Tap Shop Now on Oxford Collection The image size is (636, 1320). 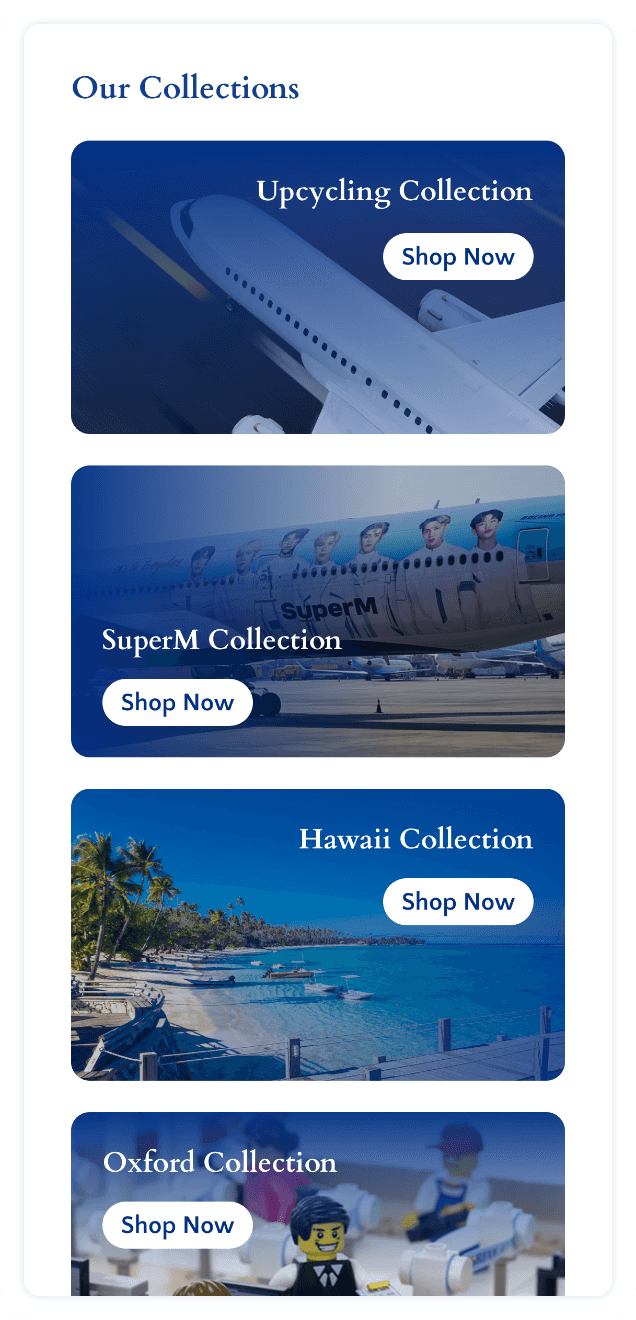177,1225
